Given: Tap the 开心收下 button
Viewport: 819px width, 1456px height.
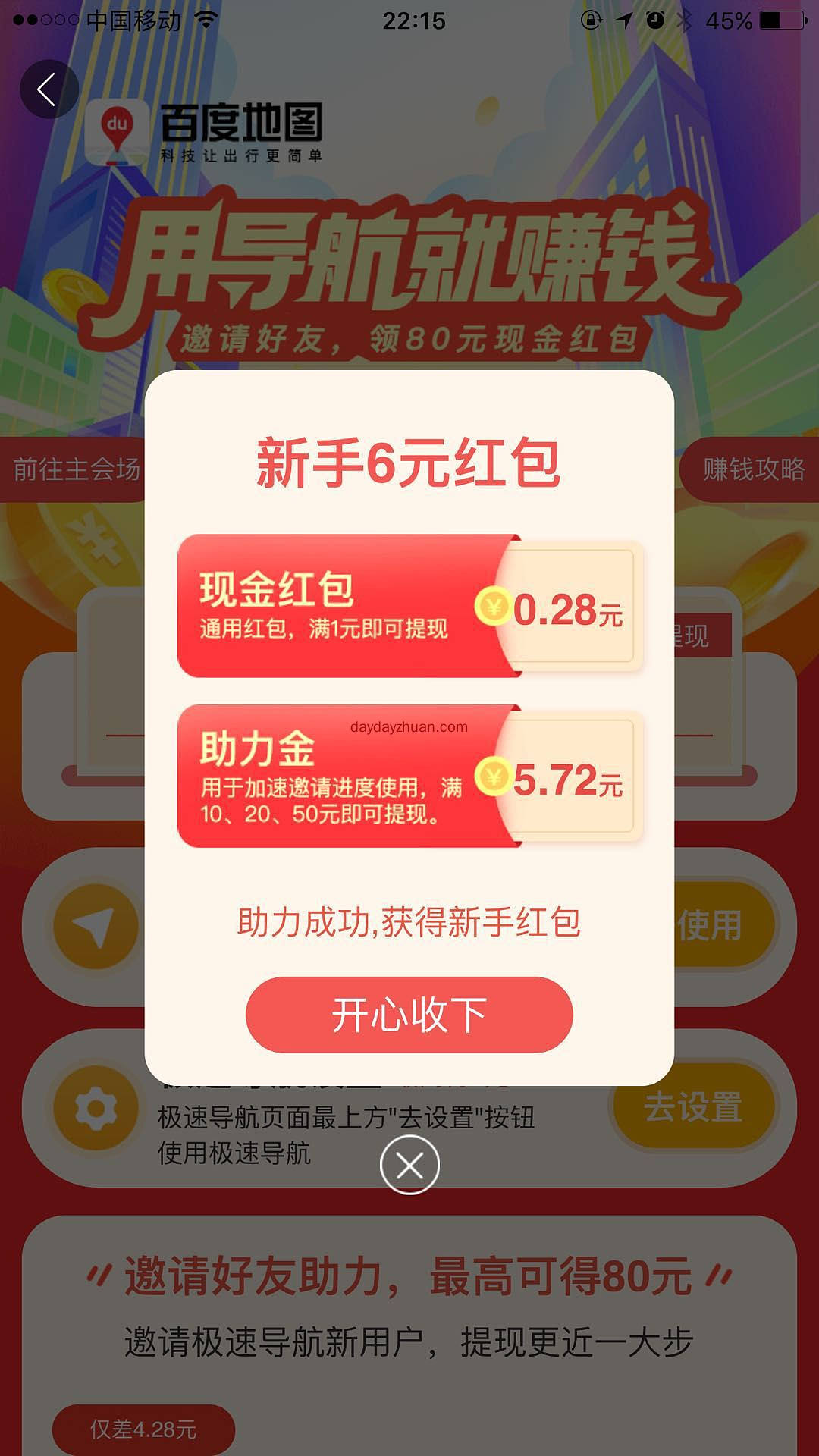Looking at the screenshot, I should coord(409,1015).
